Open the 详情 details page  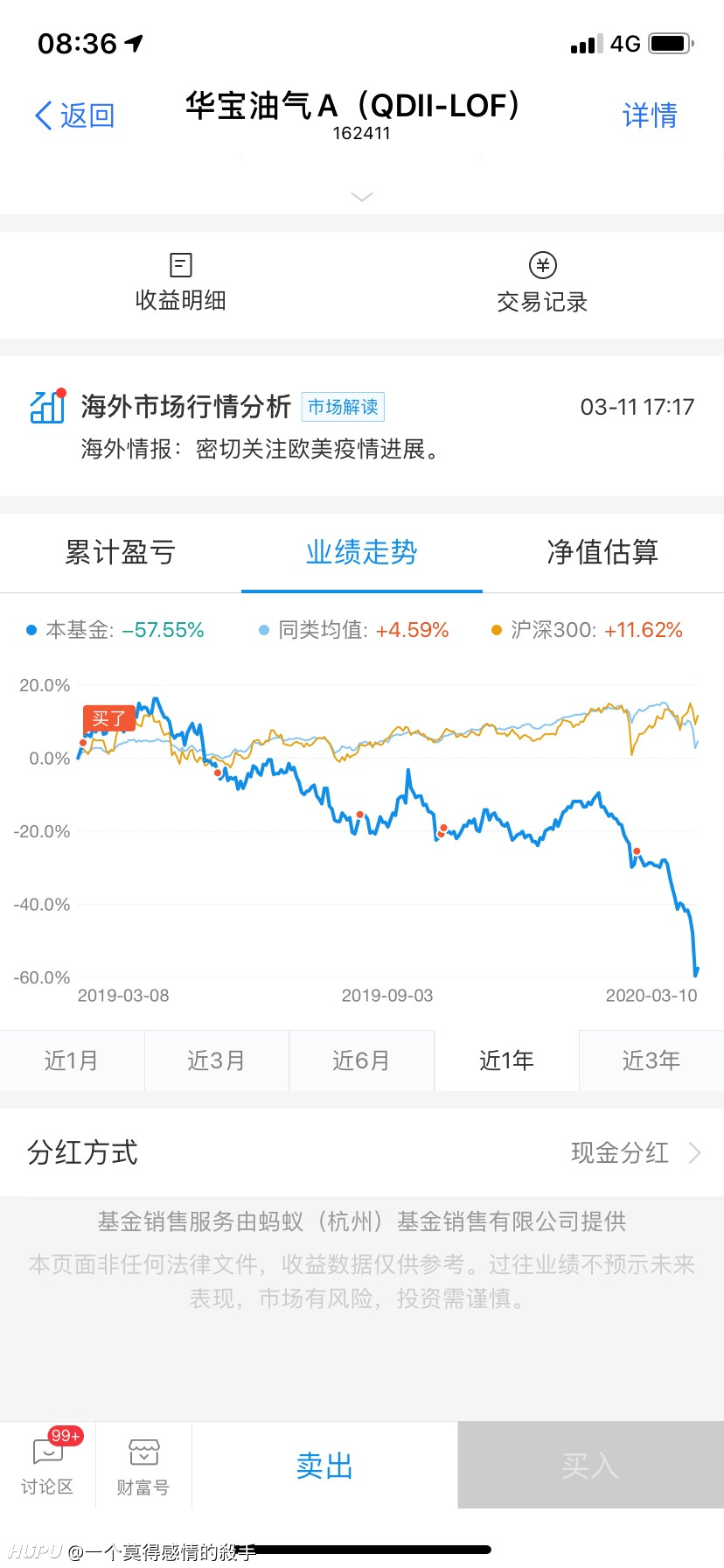[650, 115]
